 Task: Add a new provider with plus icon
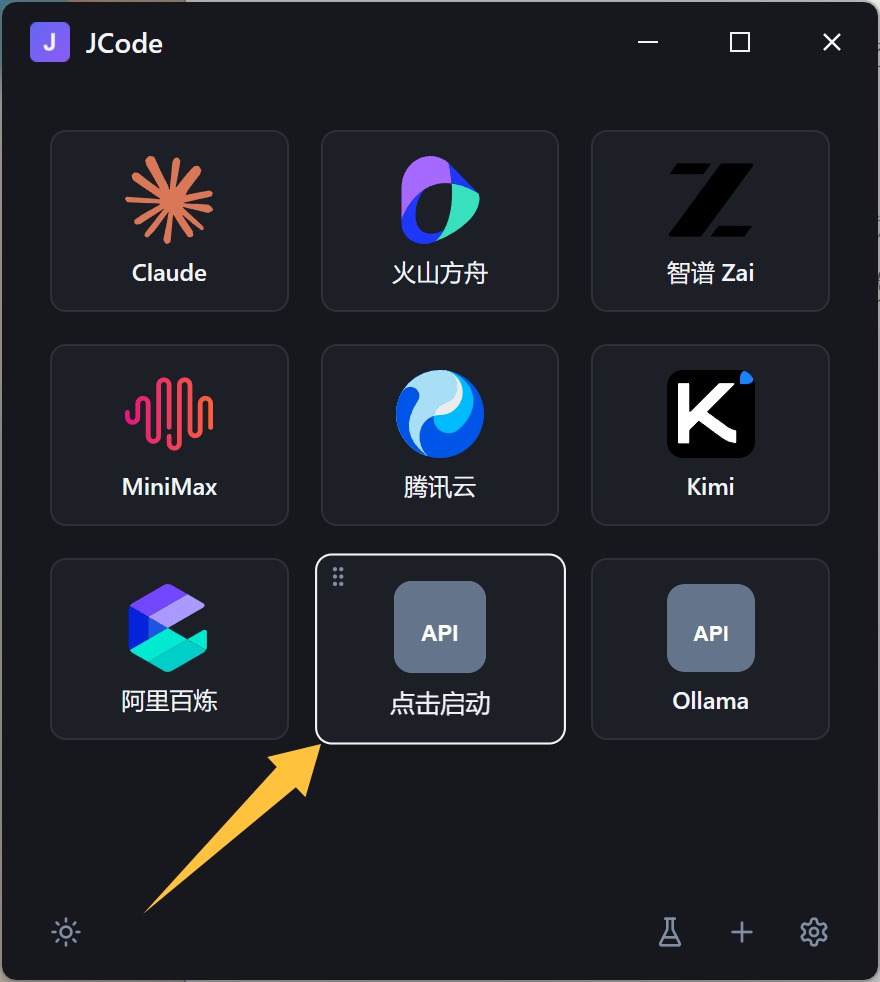pyautogui.click(x=741, y=933)
